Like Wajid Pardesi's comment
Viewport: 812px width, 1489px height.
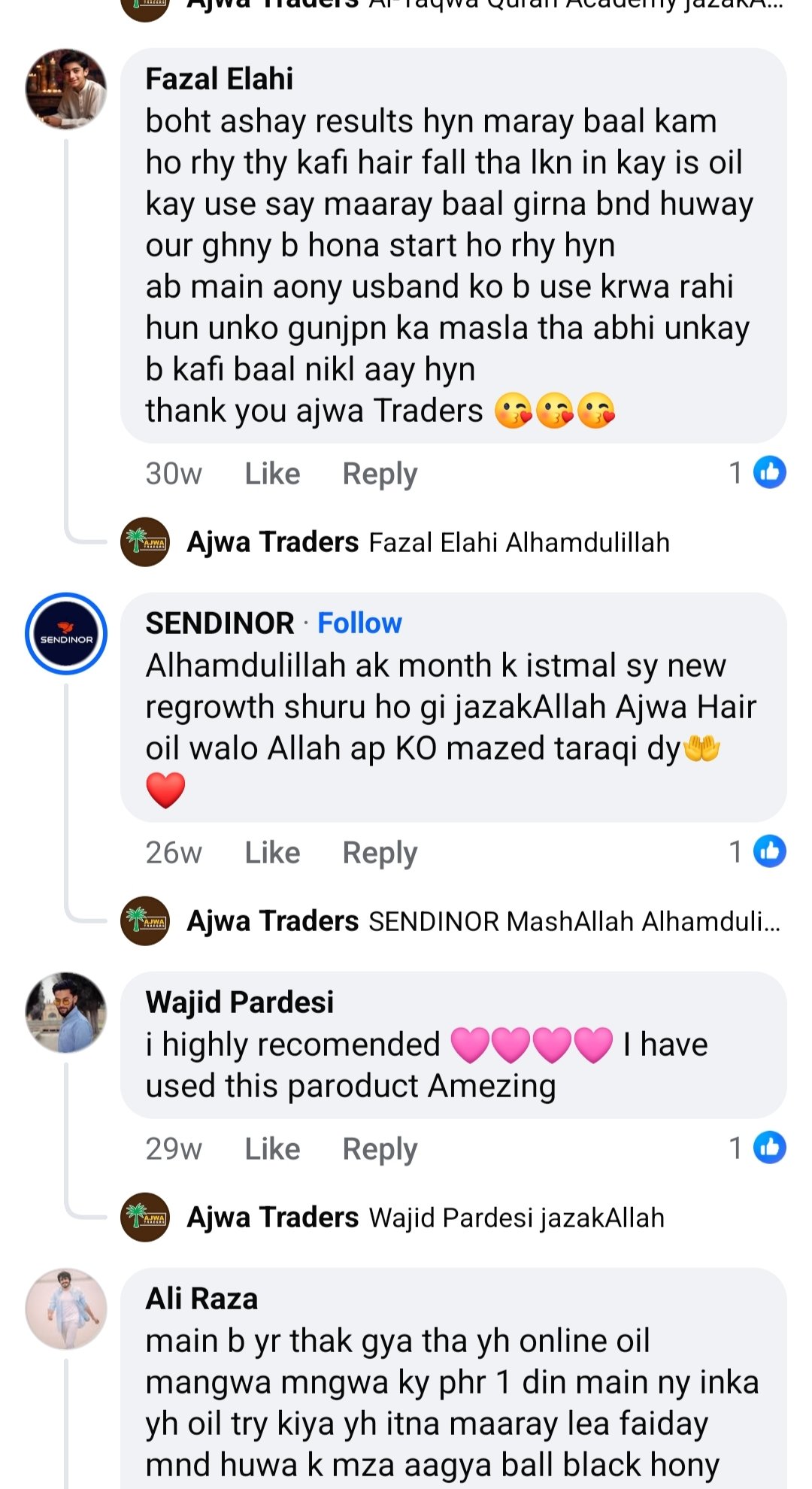click(272, 1149)
